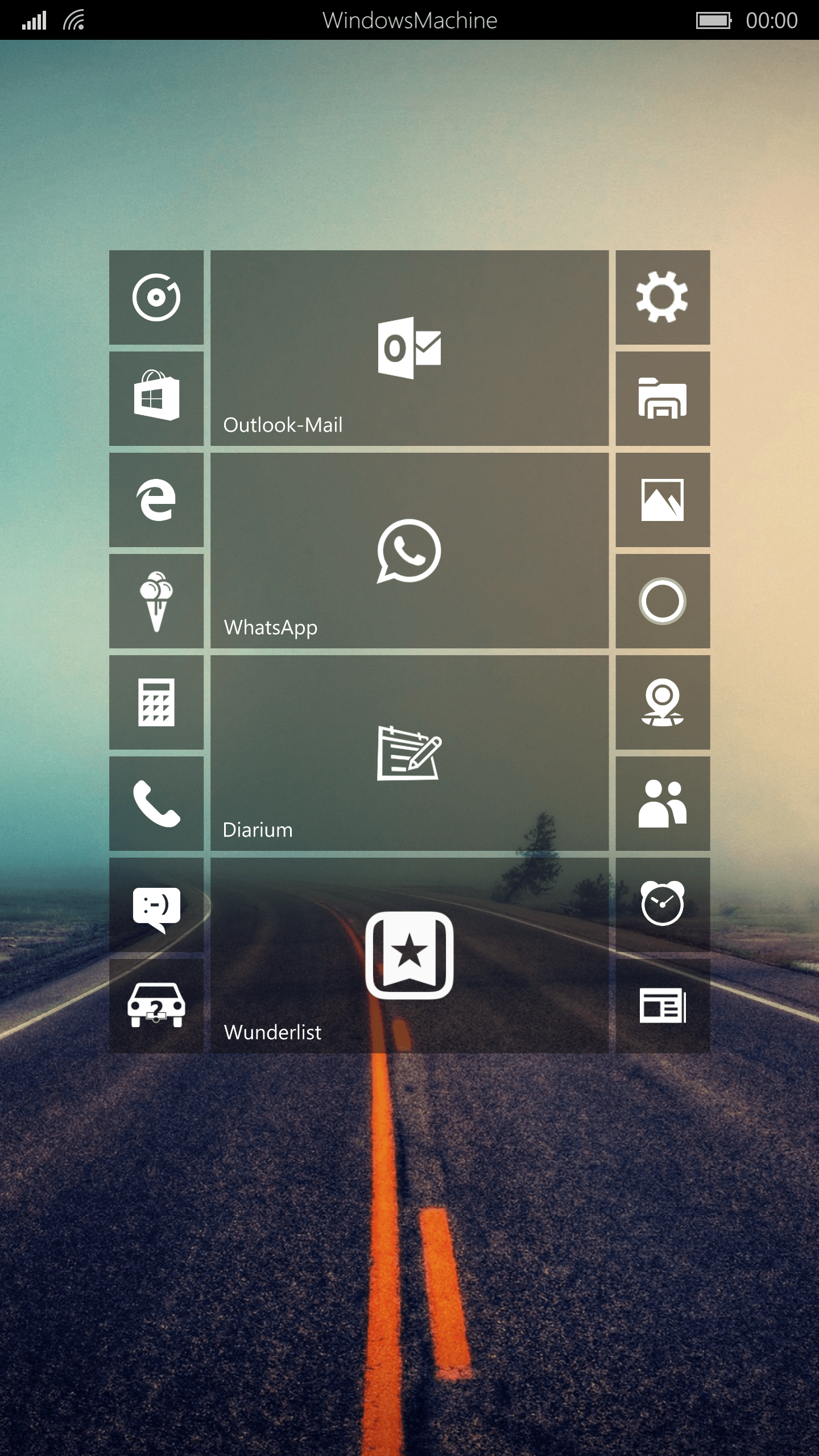This screenshot has width=819, height=1456.
Task: Open the File Explorer folder tile
Action: click(x=663, y=399)
